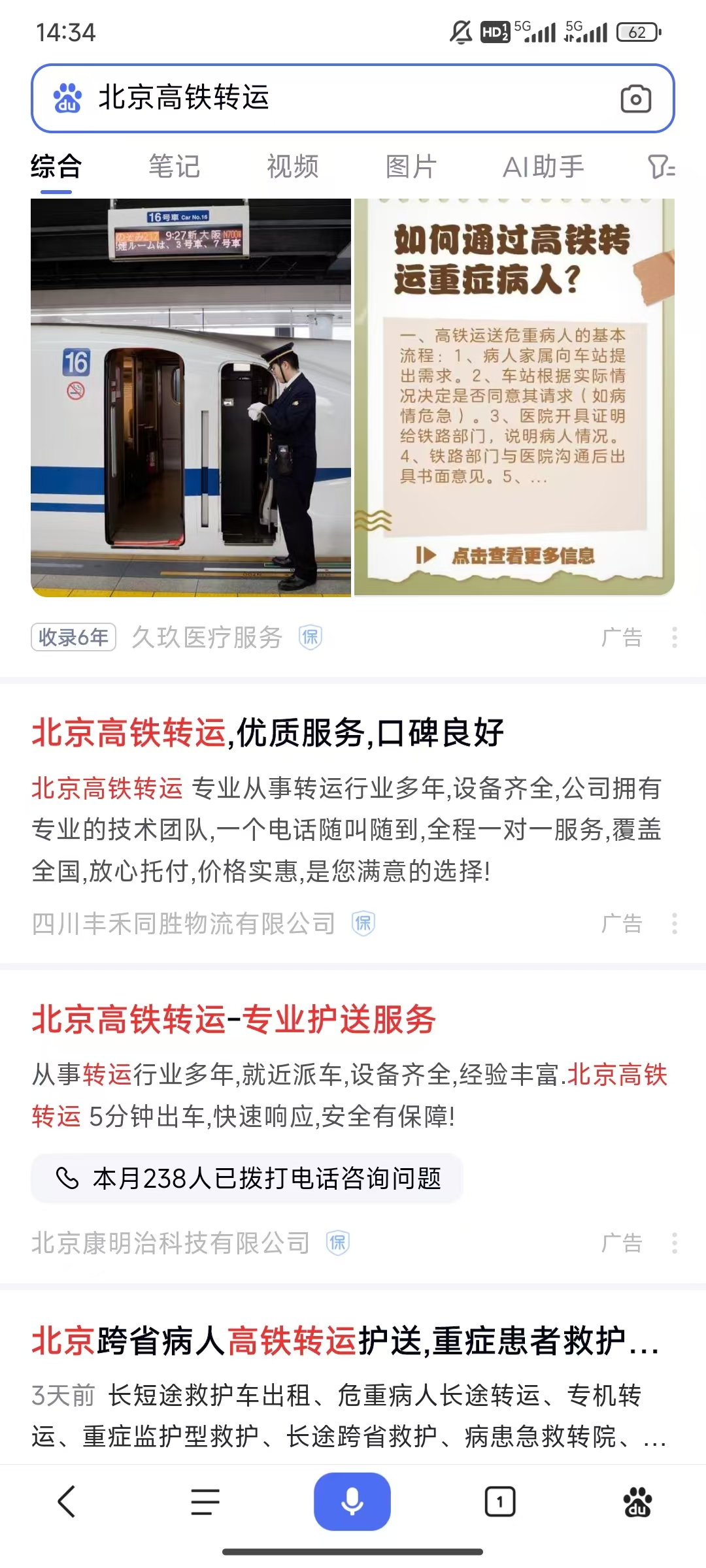Switch to the 视频 tab

[292, 167]
